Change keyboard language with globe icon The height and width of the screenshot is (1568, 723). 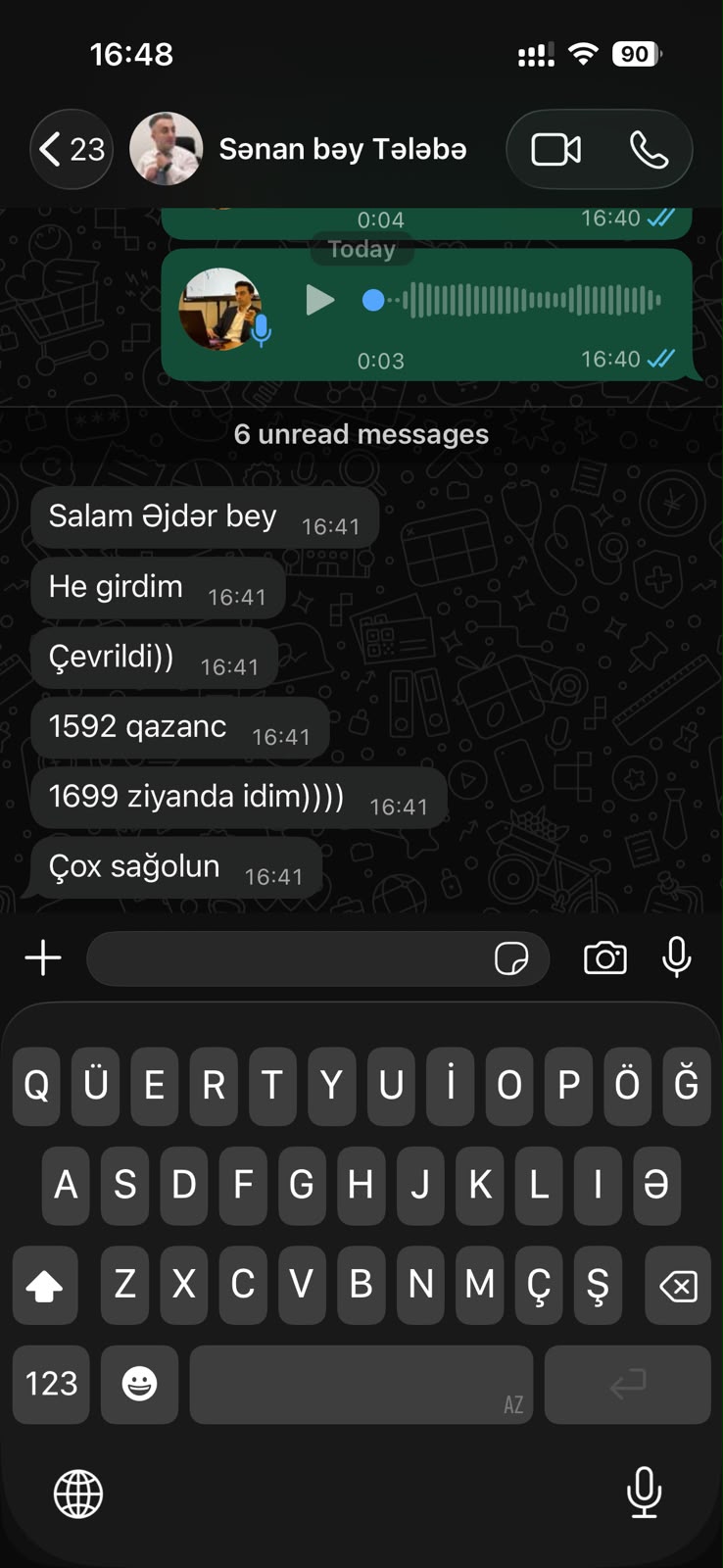tap(78, 1494)
